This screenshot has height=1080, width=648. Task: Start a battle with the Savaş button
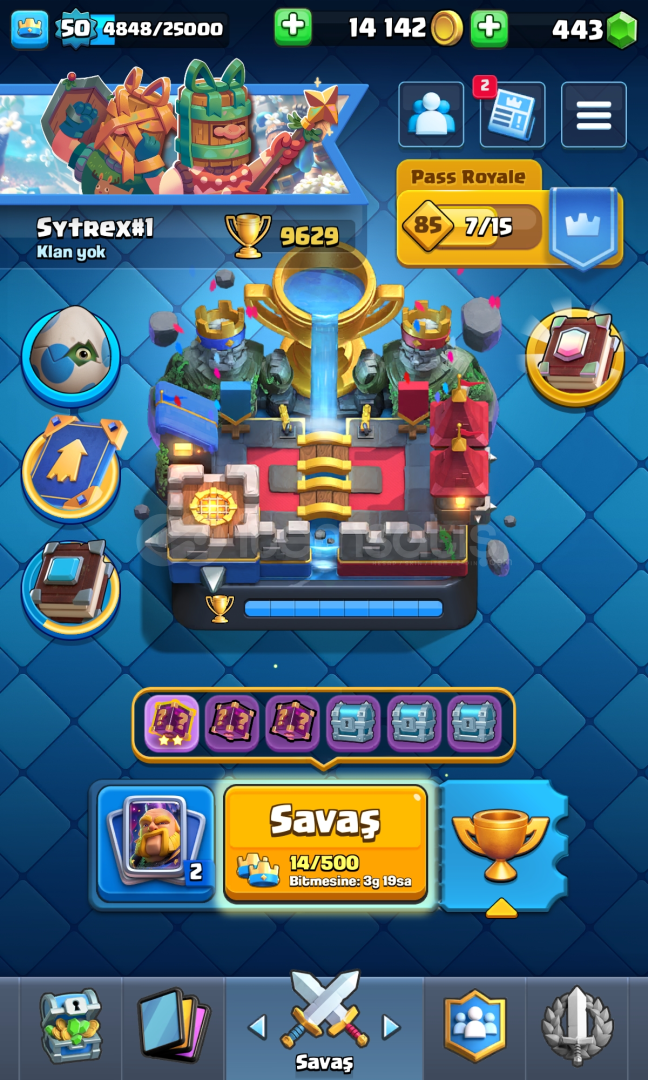click(x=325, y=842)
